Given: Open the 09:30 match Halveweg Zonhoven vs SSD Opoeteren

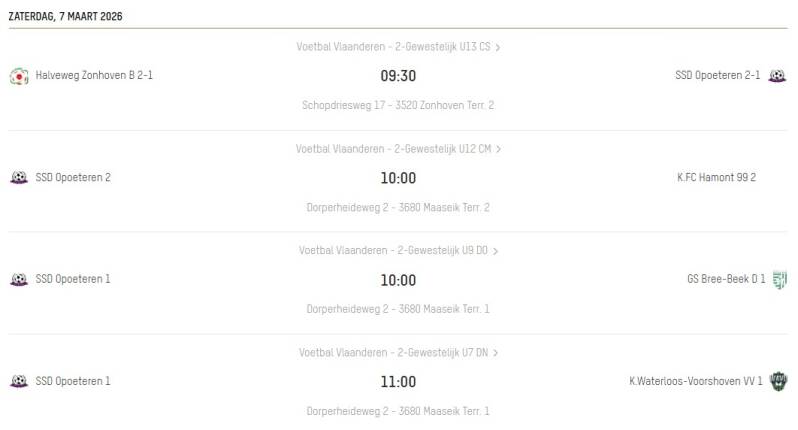Looking at the screenshot, I should click(398, 76).
